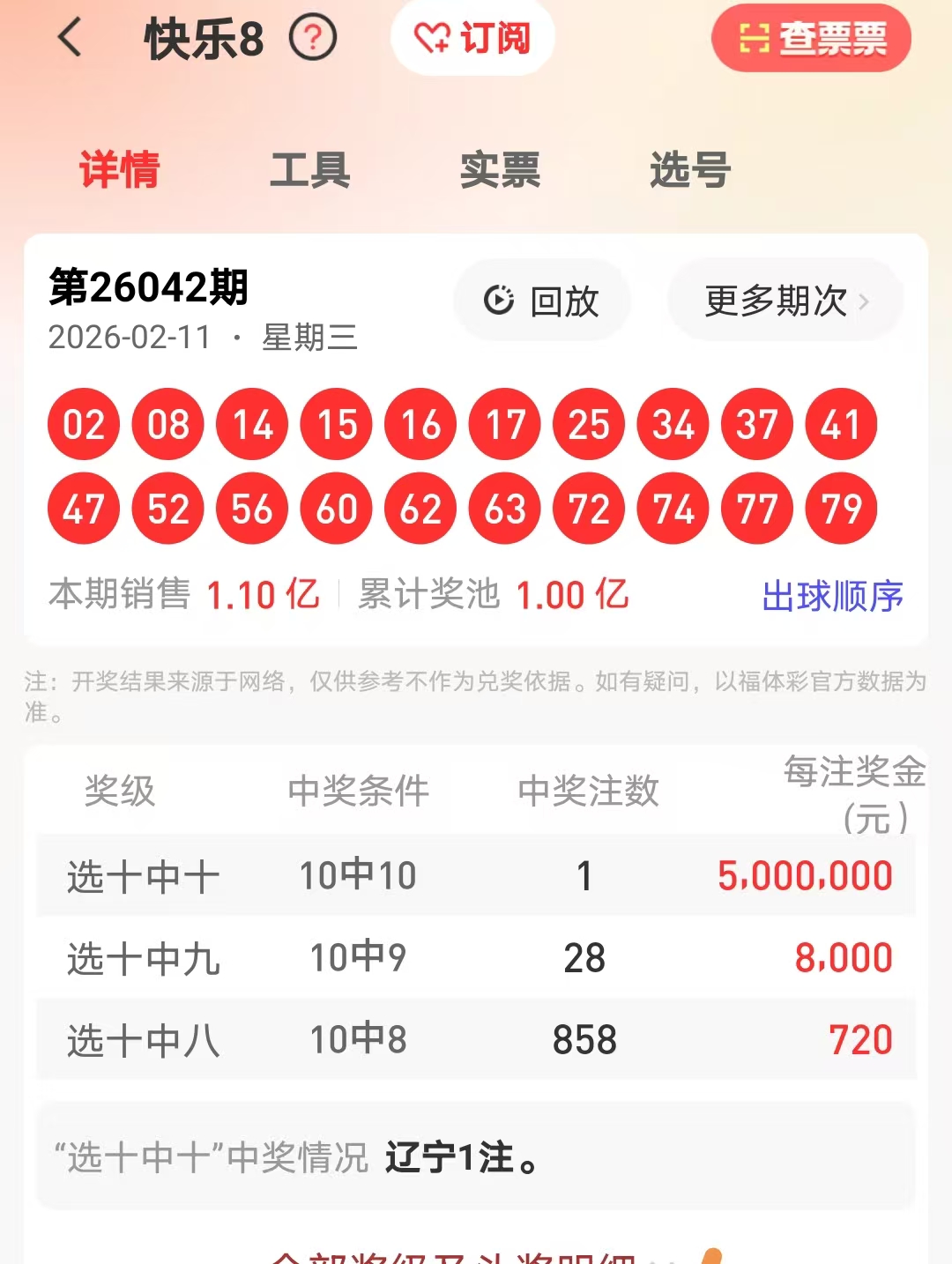This screenshot has height=1264, width=952.
Task: Select the 详情 tab
Action: (x=120, y=170)
